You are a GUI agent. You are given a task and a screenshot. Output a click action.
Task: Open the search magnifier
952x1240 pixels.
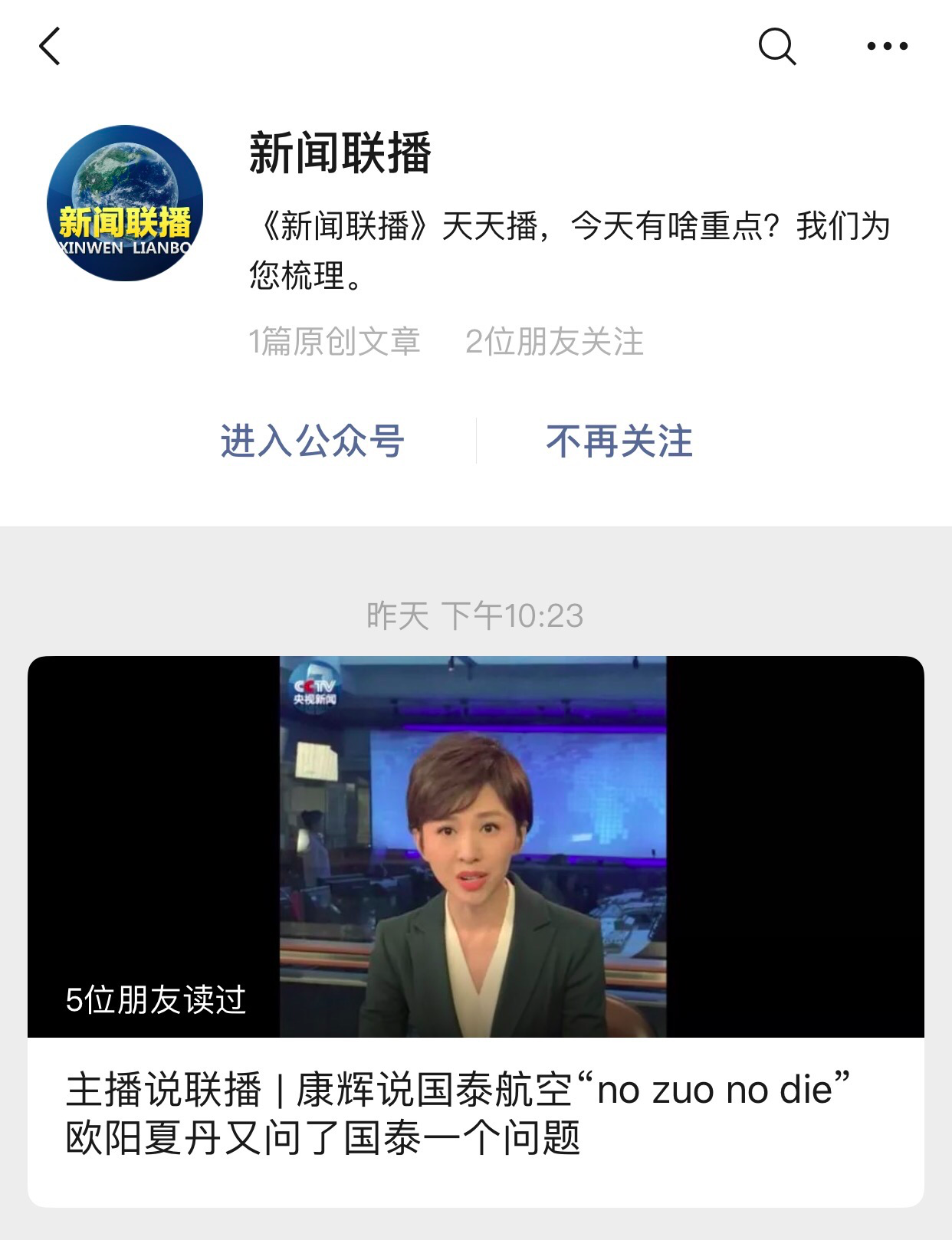[776, 47]
